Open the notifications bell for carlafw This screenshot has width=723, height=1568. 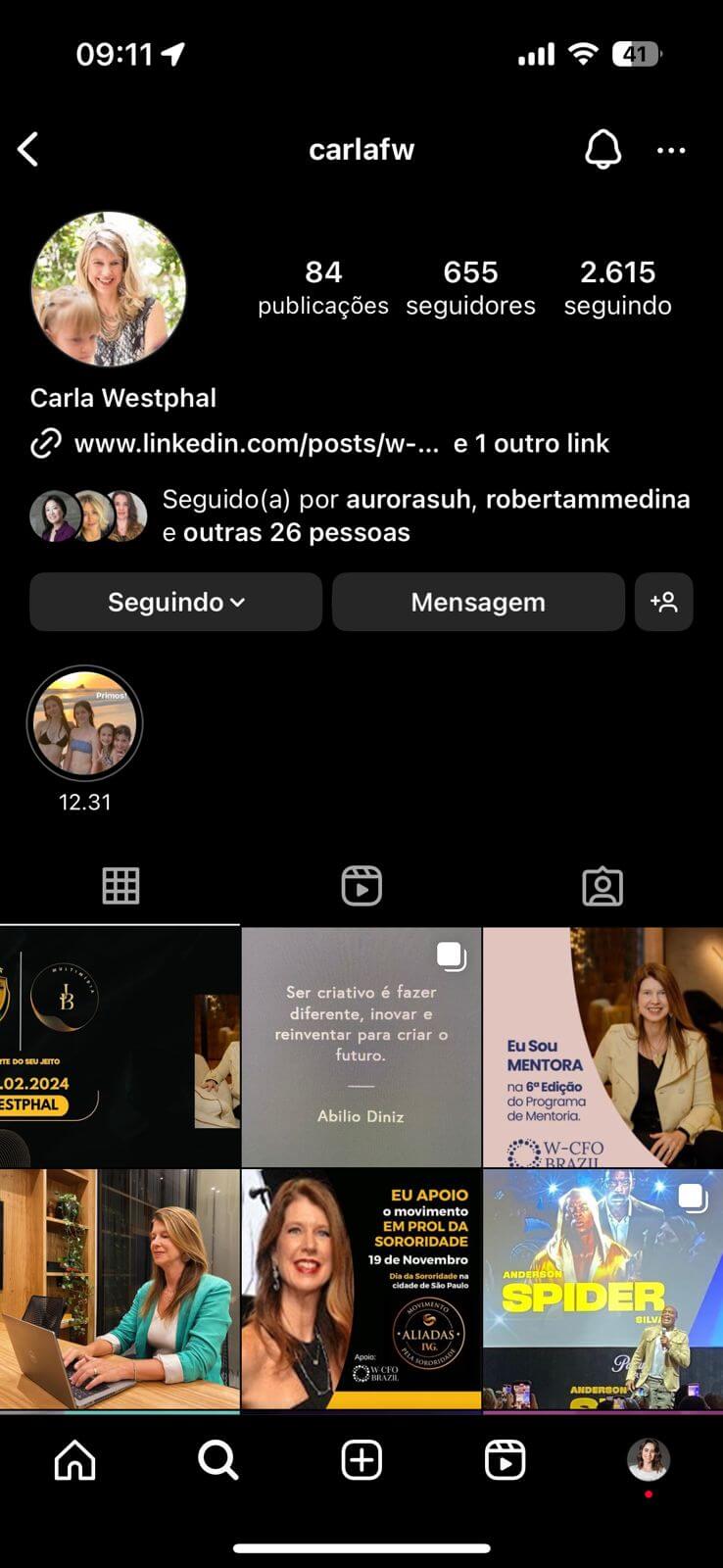pyautogui.click(x=602, y=150)
